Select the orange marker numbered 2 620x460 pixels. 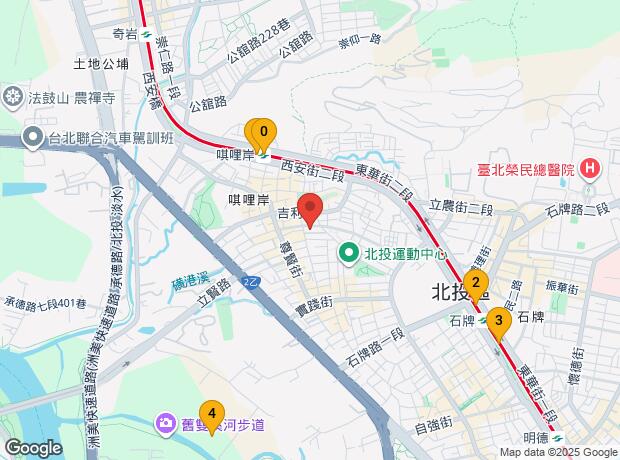475,283
